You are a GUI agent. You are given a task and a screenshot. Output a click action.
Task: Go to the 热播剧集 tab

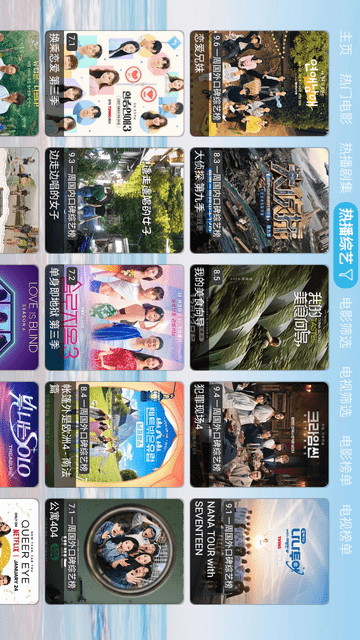(345, 167)
